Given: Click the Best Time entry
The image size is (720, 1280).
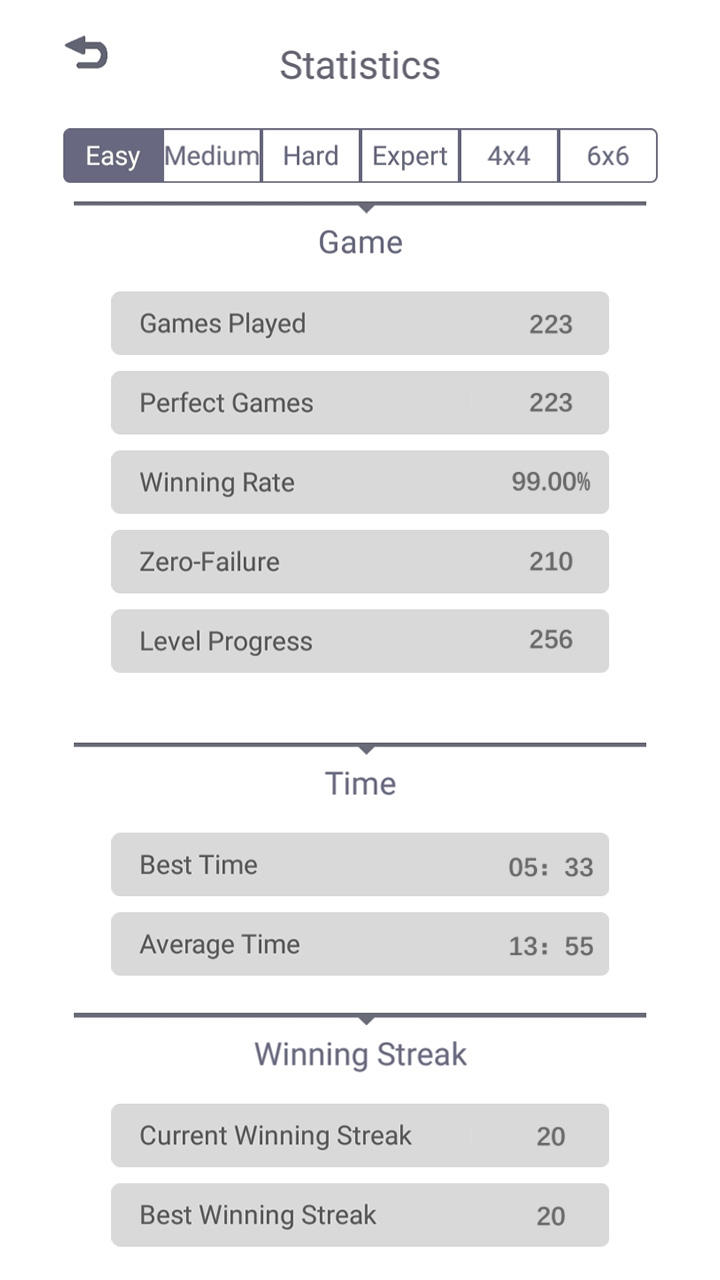Looking at the screenshot, I should 359,864.
